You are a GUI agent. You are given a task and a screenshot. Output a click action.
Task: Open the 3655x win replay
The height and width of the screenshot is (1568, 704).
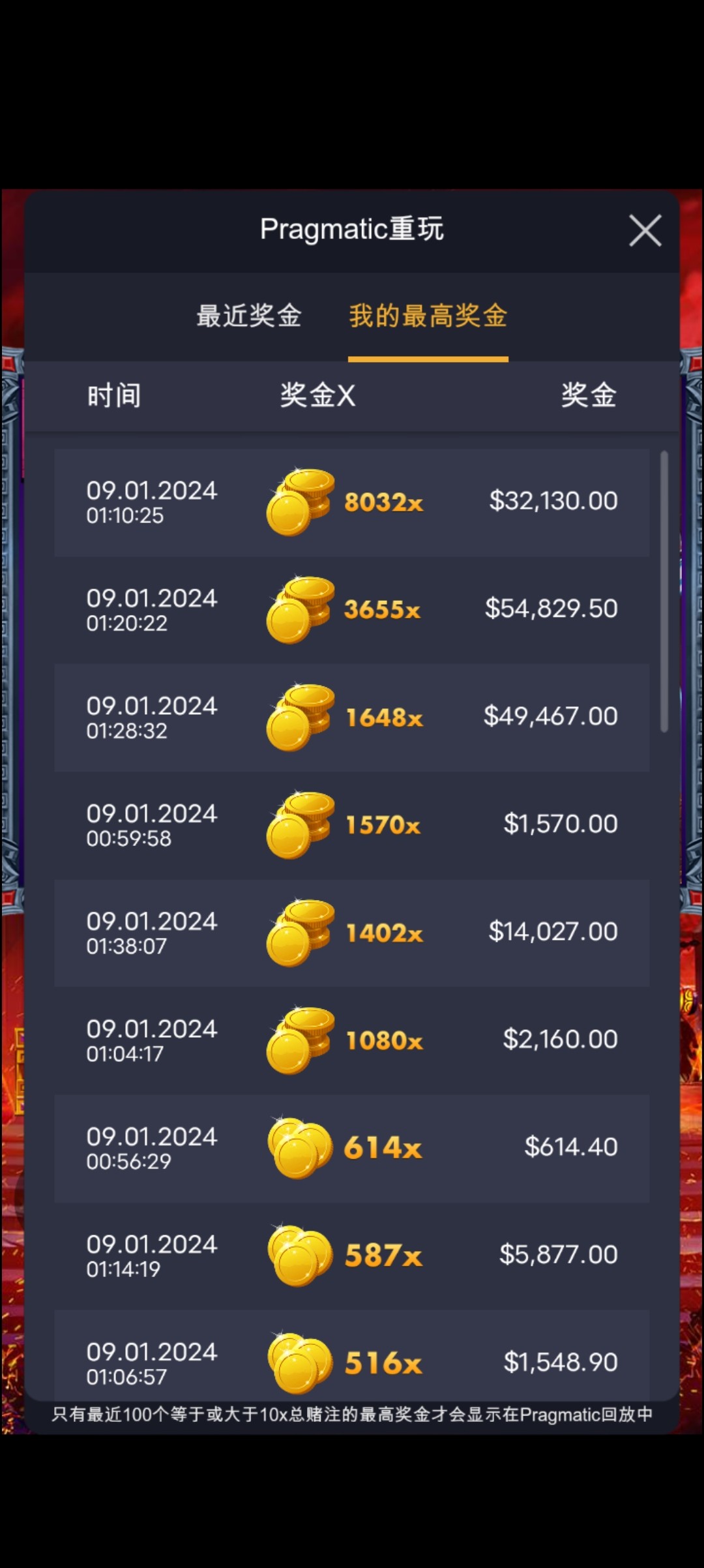pyautogui.click(x=351, y=610)
